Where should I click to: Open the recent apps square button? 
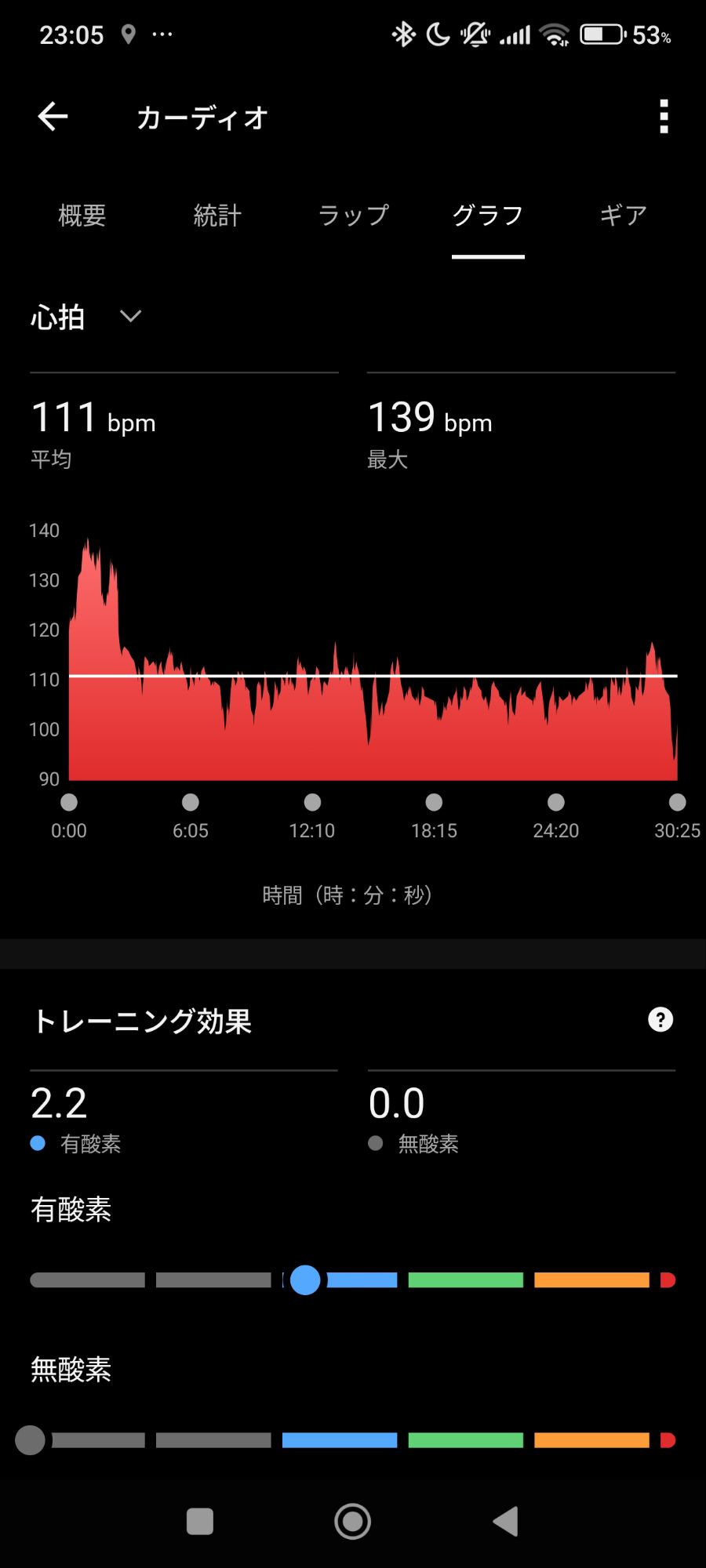[x=200, y=1522]
